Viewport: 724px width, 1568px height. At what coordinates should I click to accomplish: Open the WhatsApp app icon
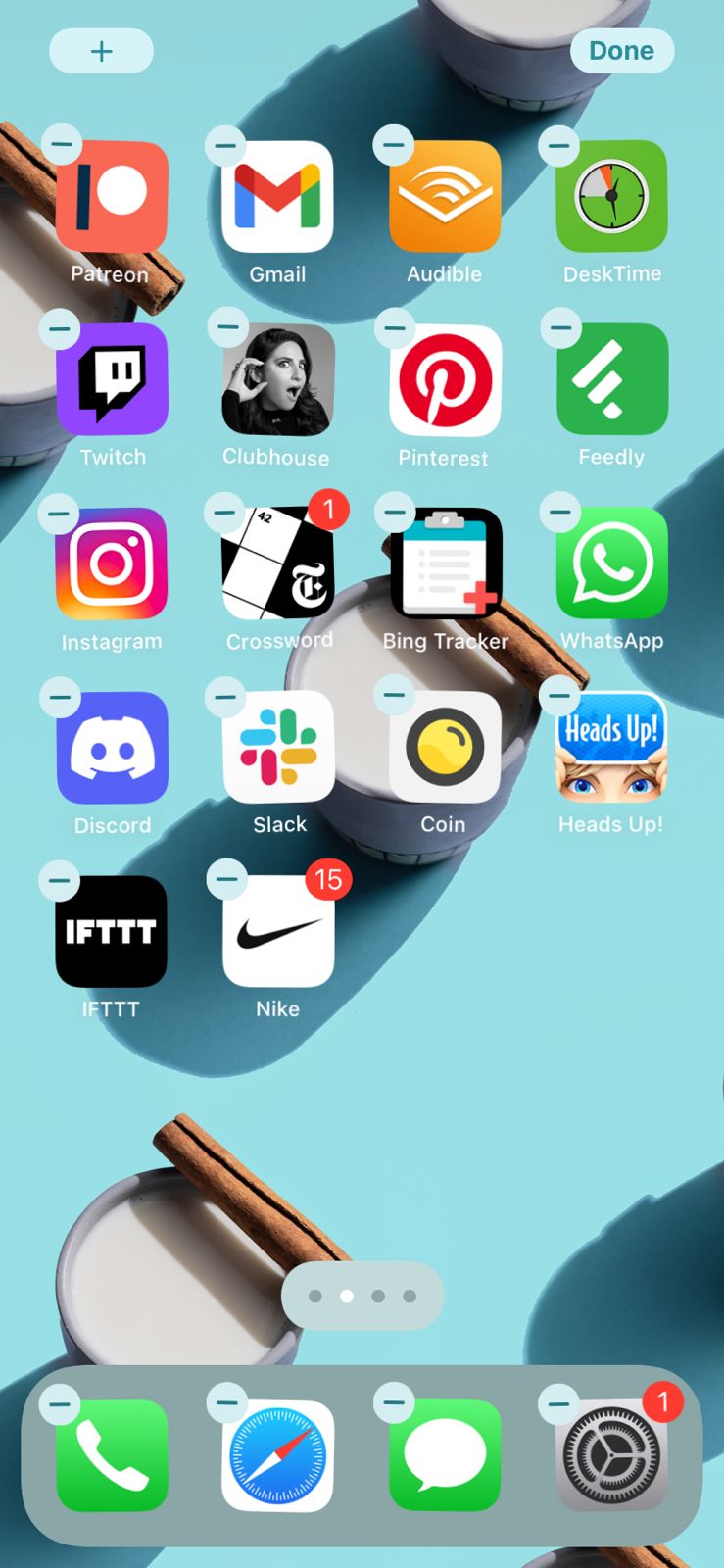point(611,563)
